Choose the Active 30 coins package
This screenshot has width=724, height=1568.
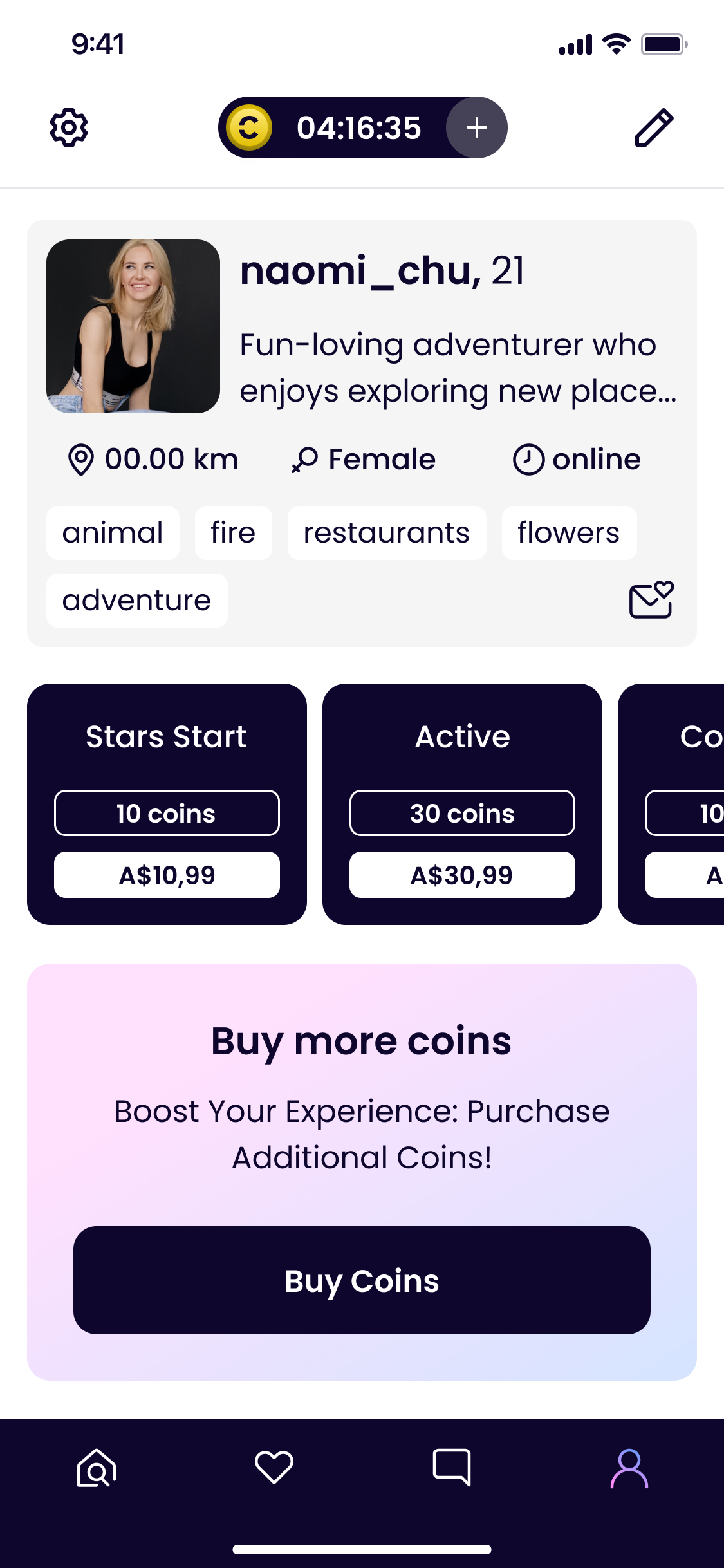[462, 804]
